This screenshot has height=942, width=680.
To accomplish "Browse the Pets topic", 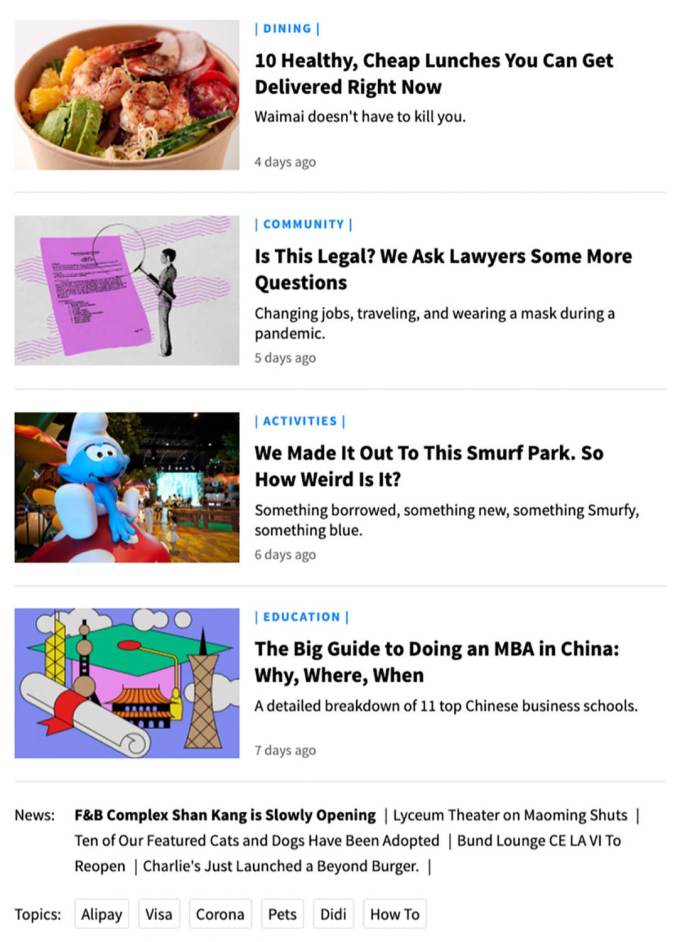I will pos(282,914).
